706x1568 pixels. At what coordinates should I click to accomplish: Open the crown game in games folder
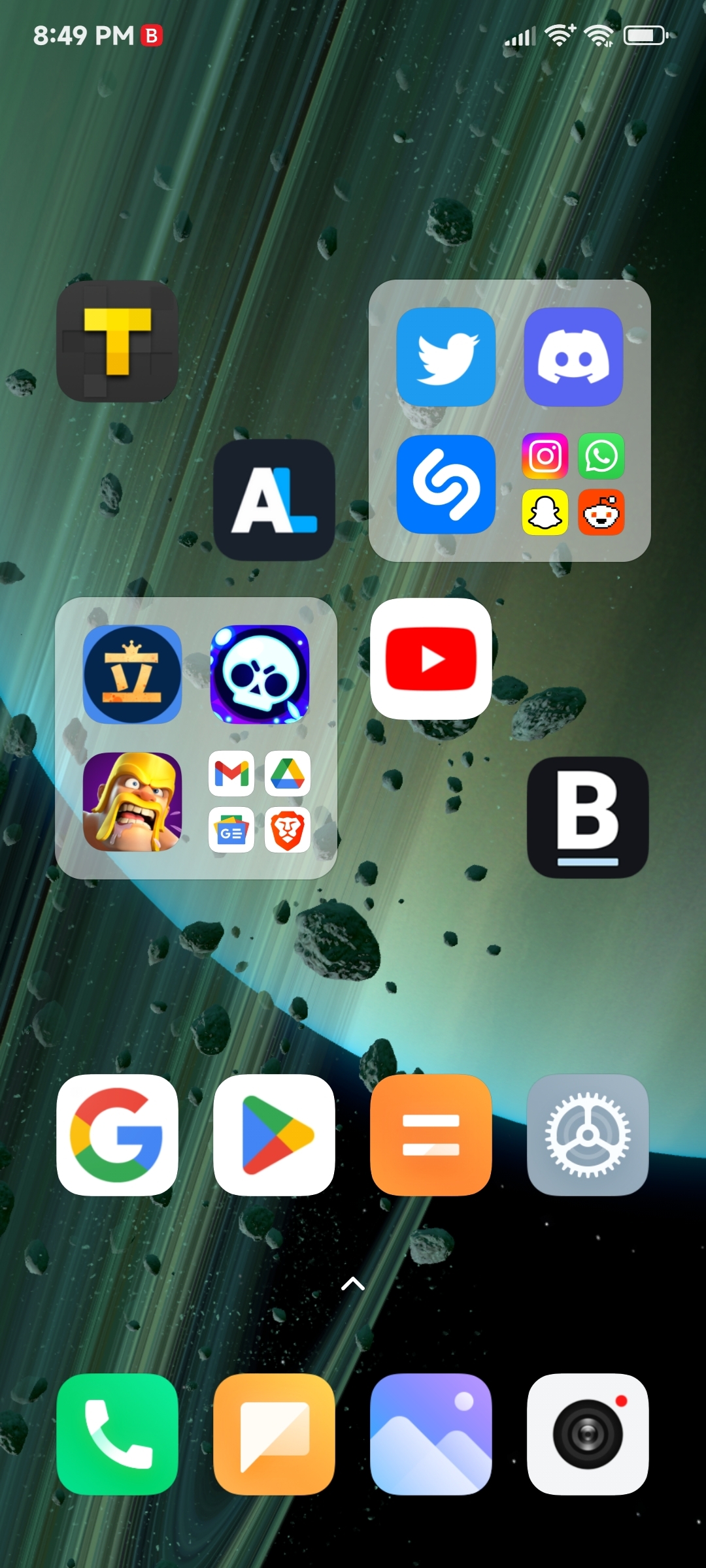[132, 674]
